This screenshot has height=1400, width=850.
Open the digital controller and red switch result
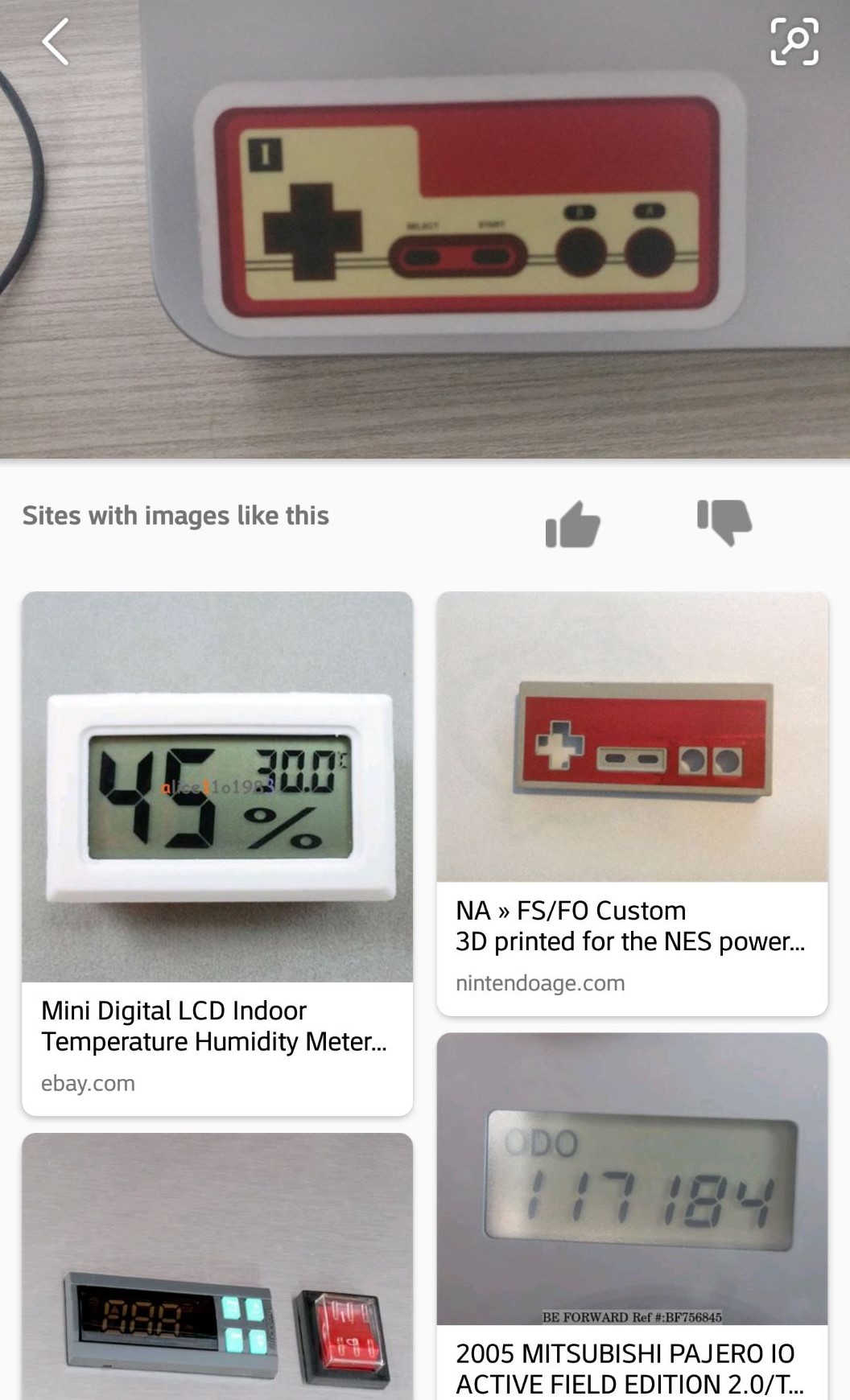(217, 1271)
